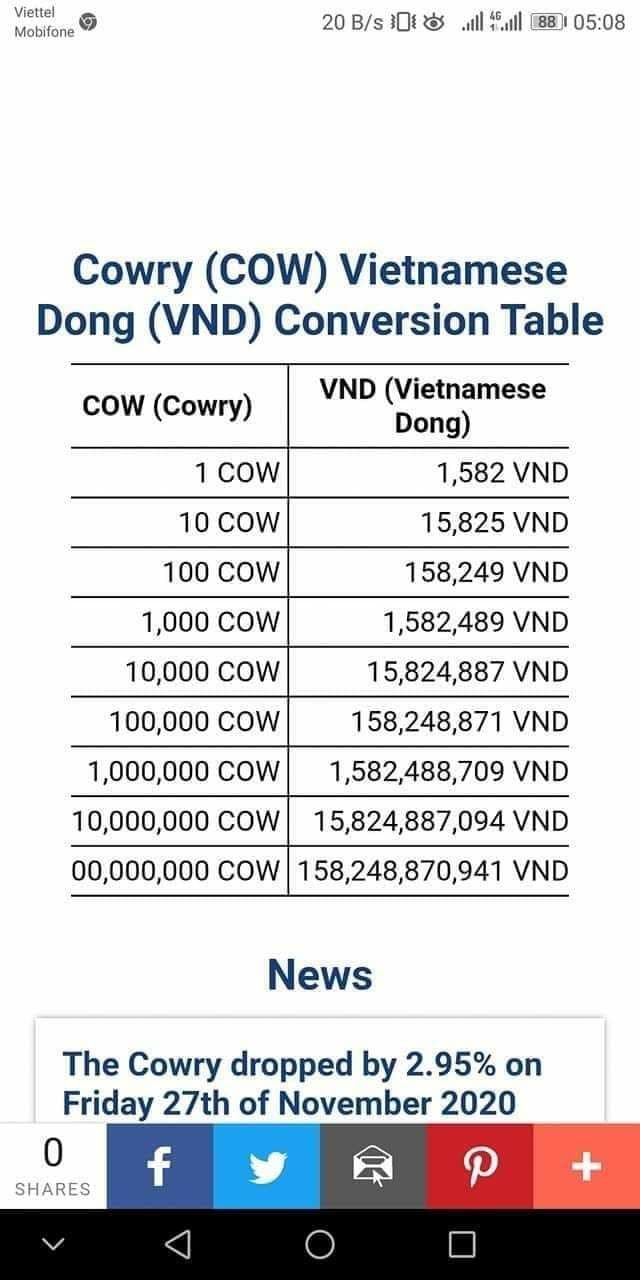640x1280 pixels.
Task: Share this page on Twitter
Action: 267,1166
